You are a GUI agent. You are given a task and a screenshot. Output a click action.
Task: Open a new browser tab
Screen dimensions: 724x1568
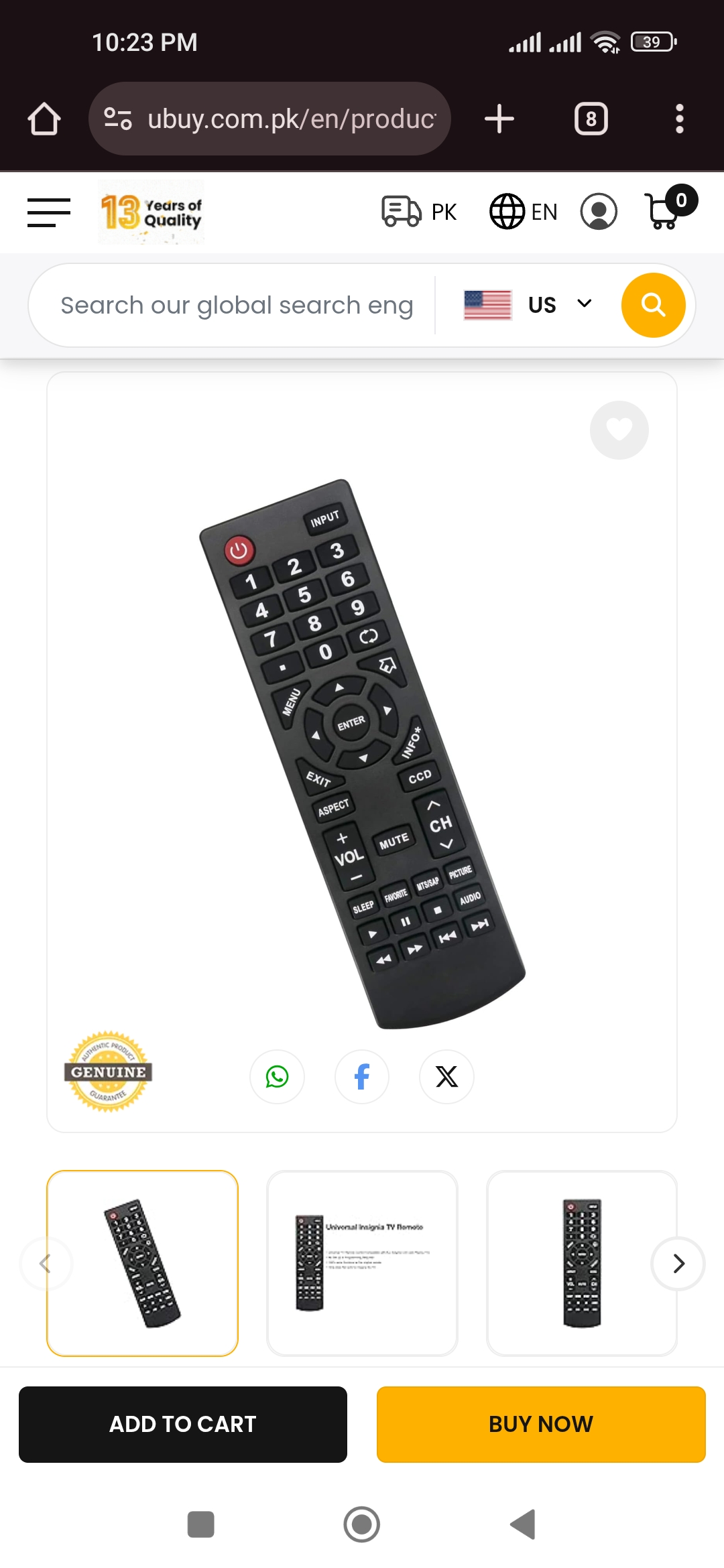[x=499, y=119]
